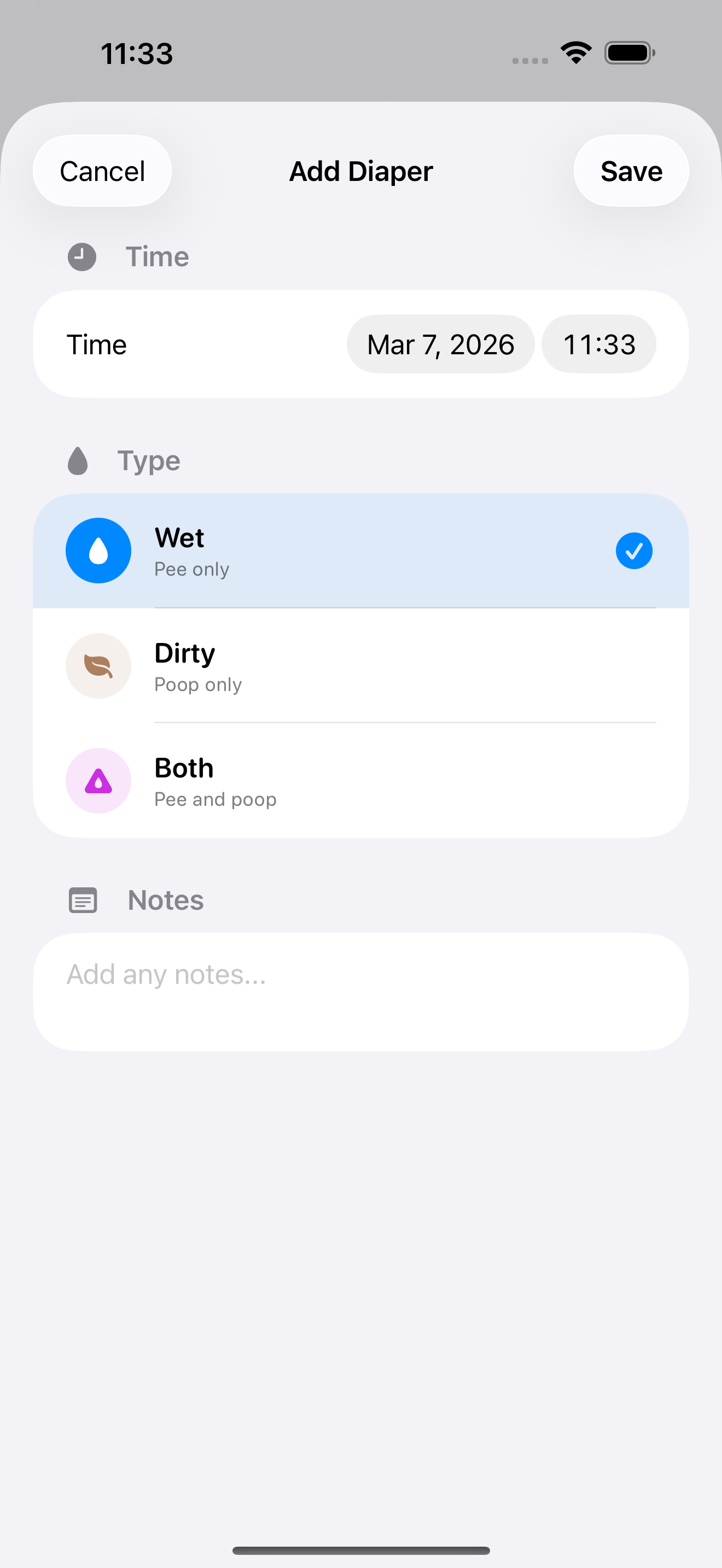
Task: Click the leaf icon for Dirty
Action: pos(98,666)
